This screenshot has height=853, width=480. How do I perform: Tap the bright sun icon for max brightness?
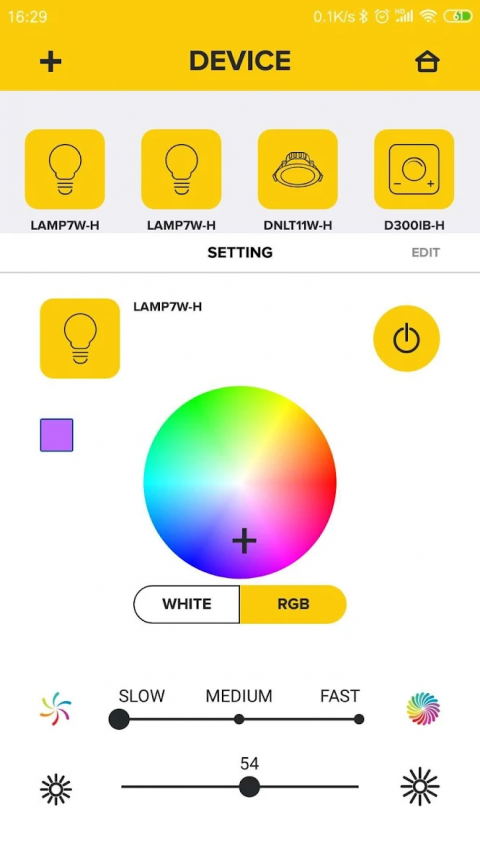[420, 787]
